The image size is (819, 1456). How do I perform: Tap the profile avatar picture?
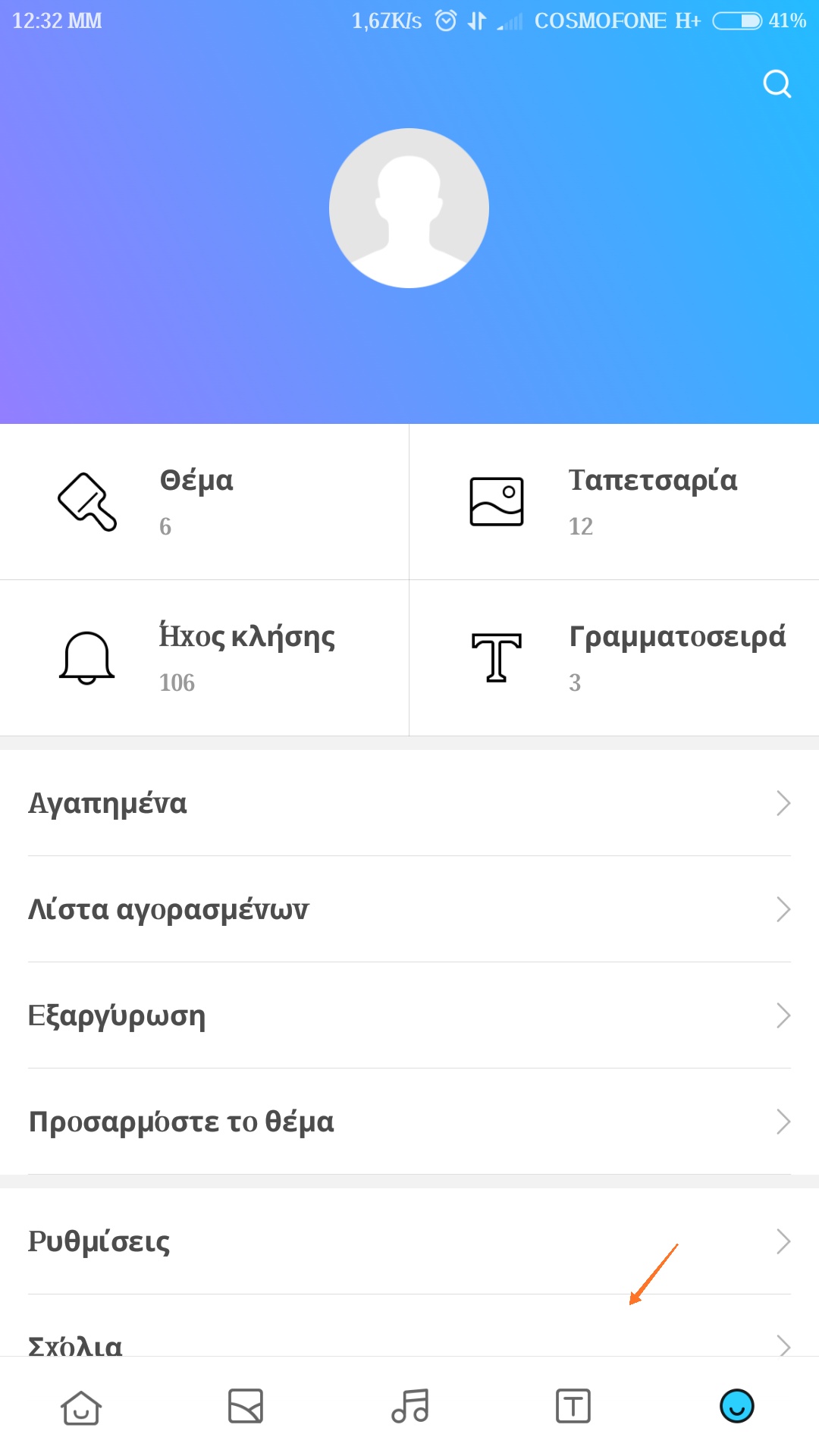[409, 209]
